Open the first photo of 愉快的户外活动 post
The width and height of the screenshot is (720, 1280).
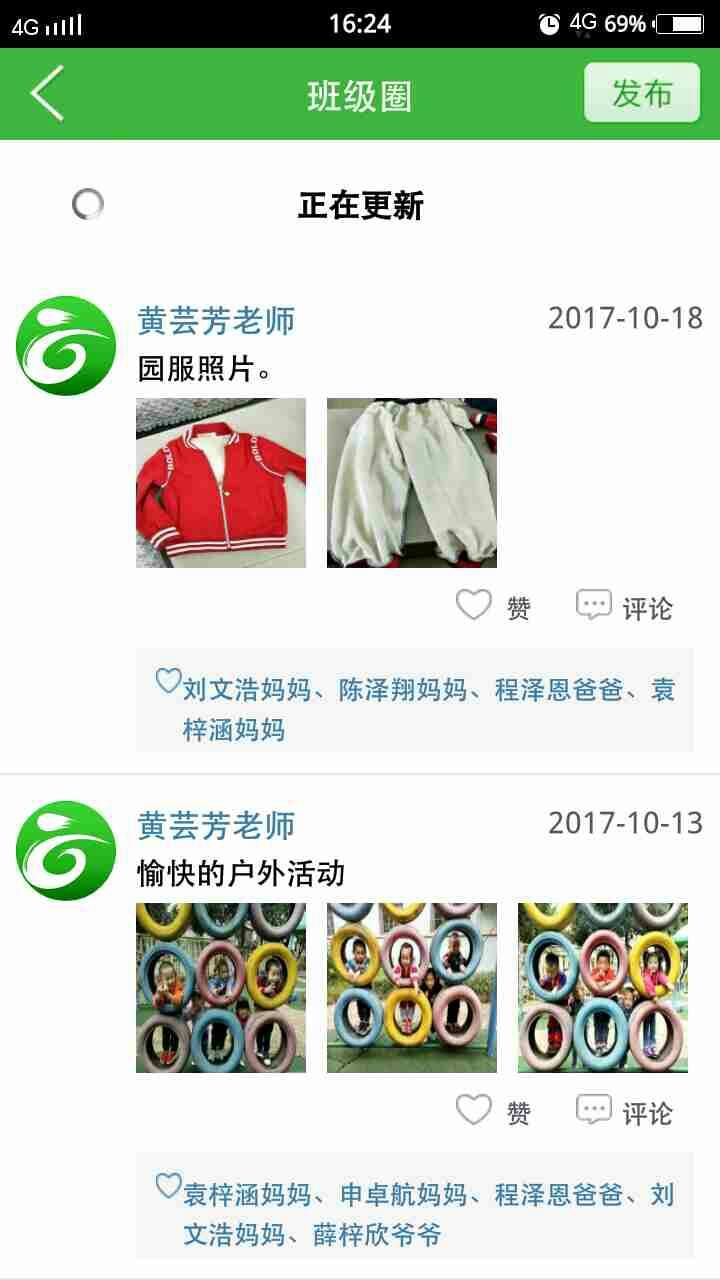pos(221,988)
